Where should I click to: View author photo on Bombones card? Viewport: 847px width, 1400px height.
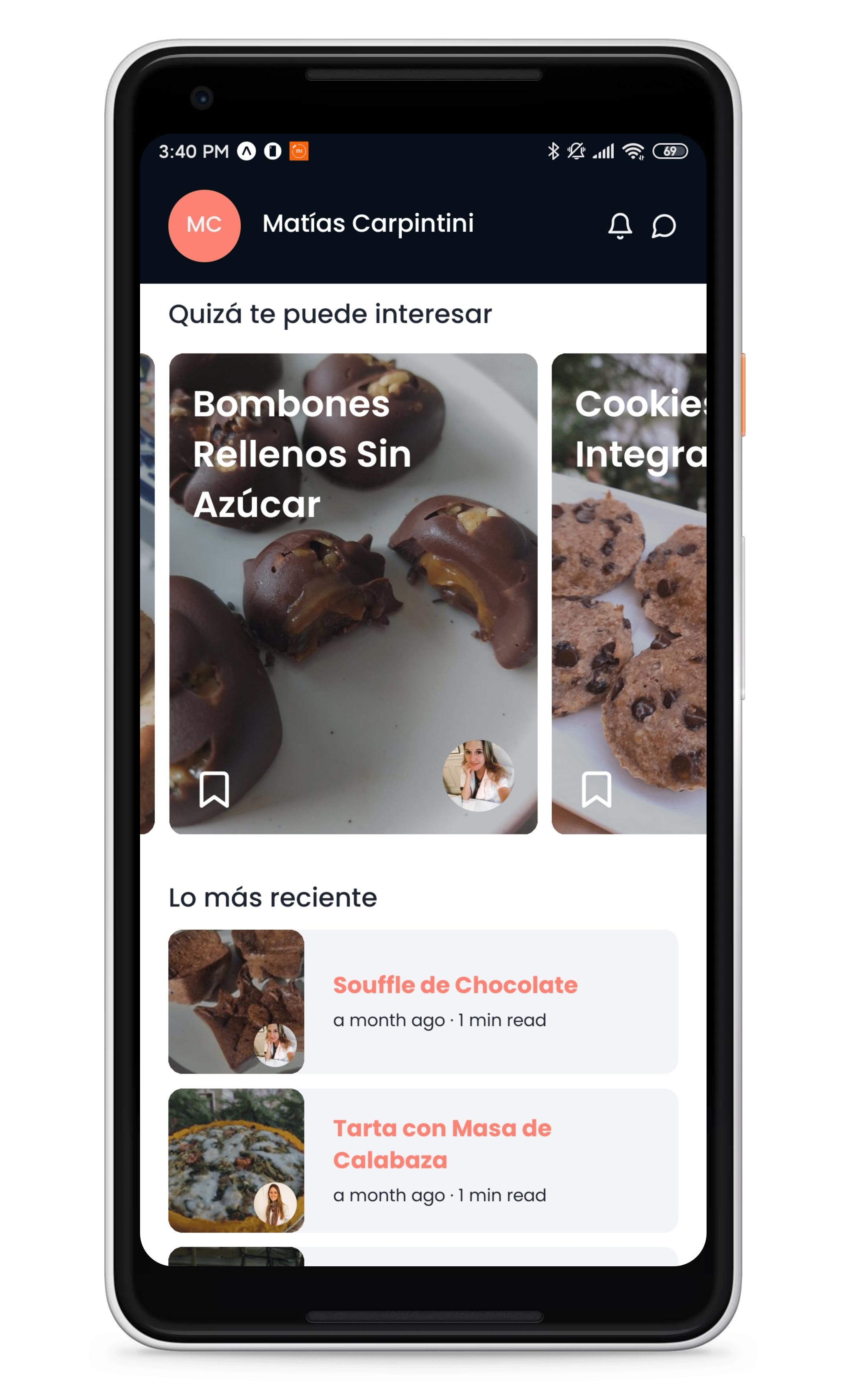(x=478, y=775)
